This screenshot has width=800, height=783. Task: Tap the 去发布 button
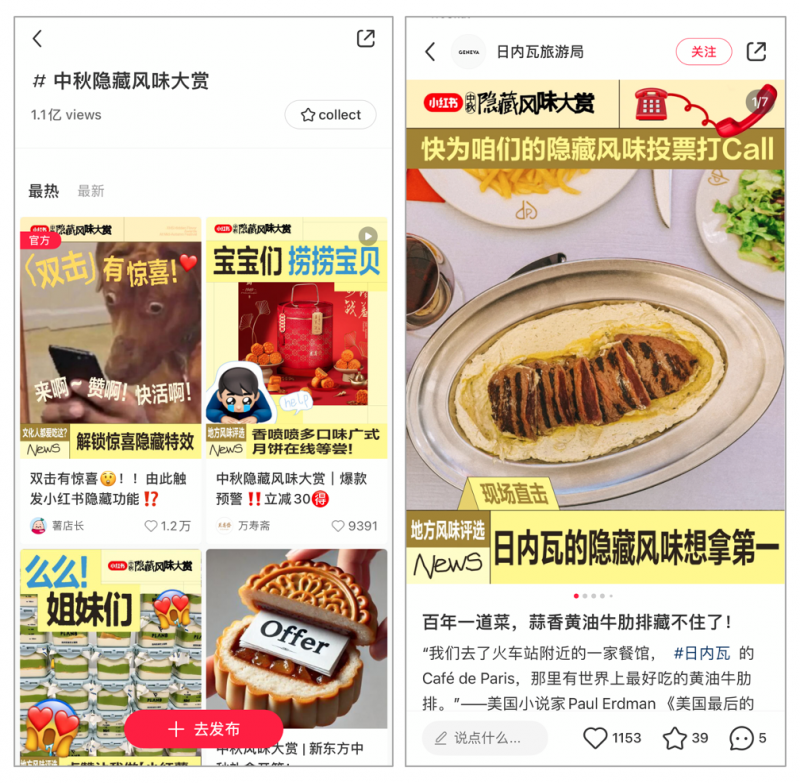[204, 729]
